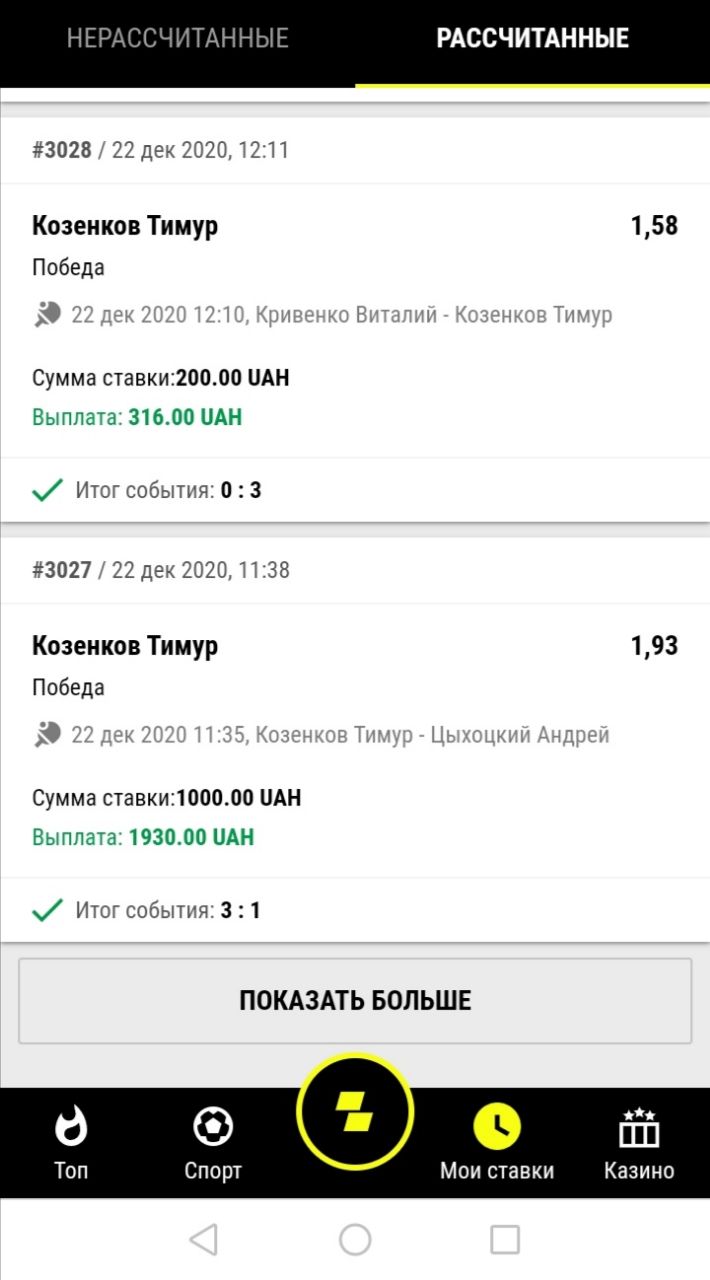Go to the Топ section
The image size is (710, 1280).
(70, 1143)
